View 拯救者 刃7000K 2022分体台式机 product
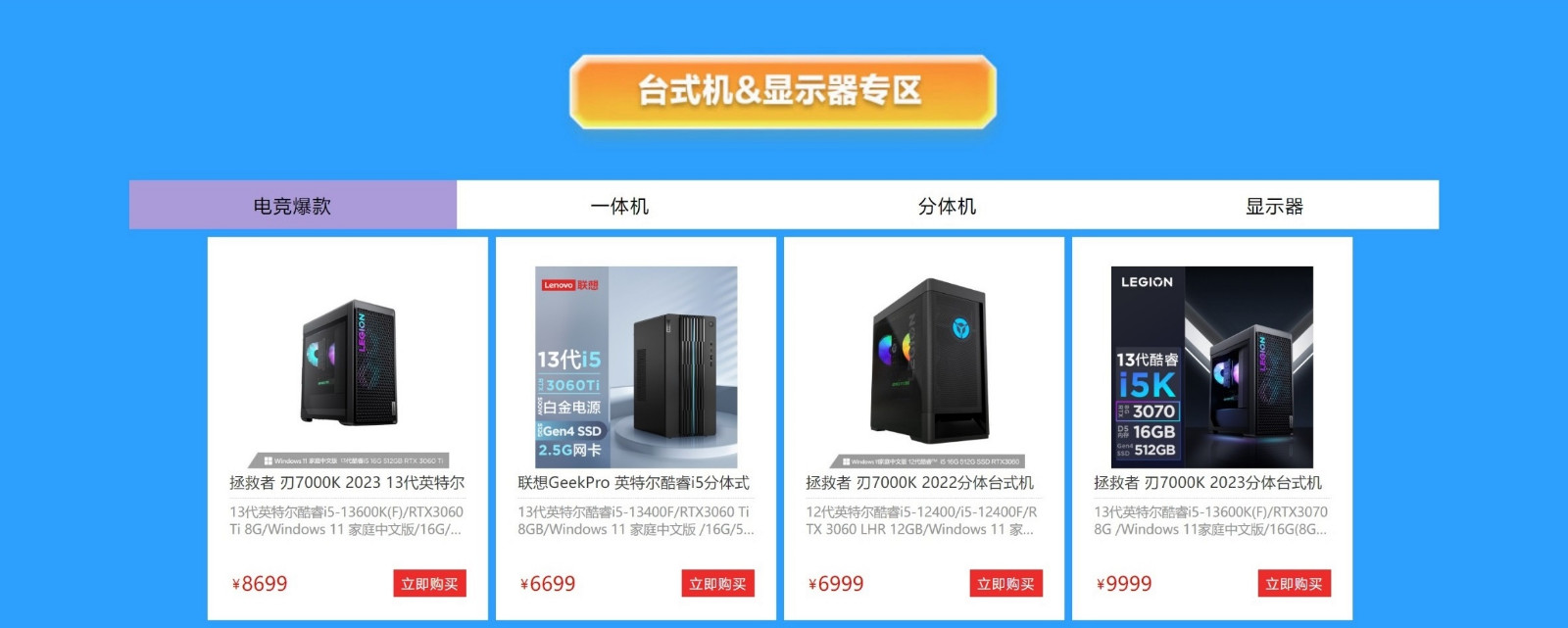 click(x=920, y=482)
